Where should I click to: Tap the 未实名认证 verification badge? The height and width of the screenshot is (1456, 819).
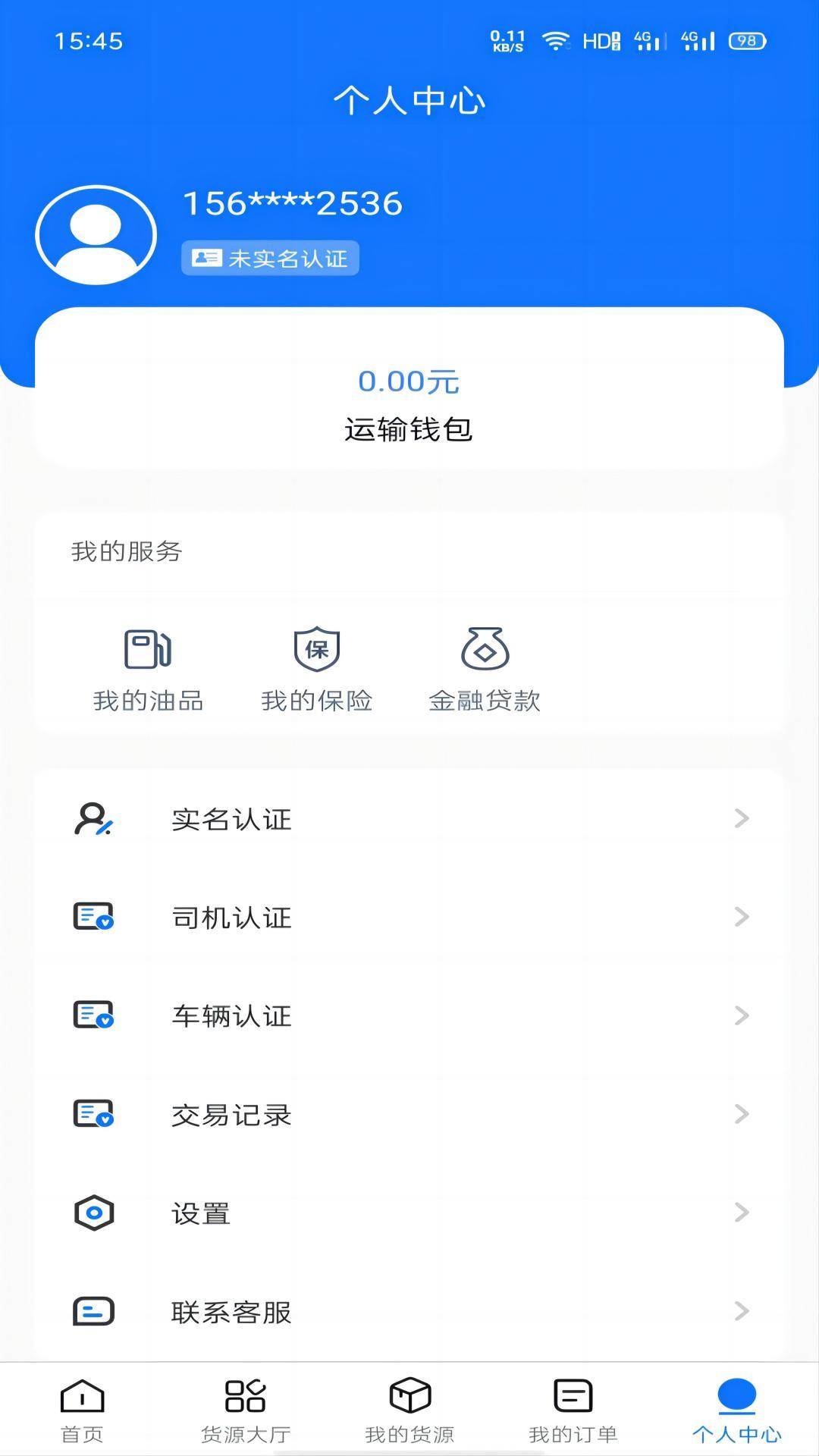coord(271,259)
